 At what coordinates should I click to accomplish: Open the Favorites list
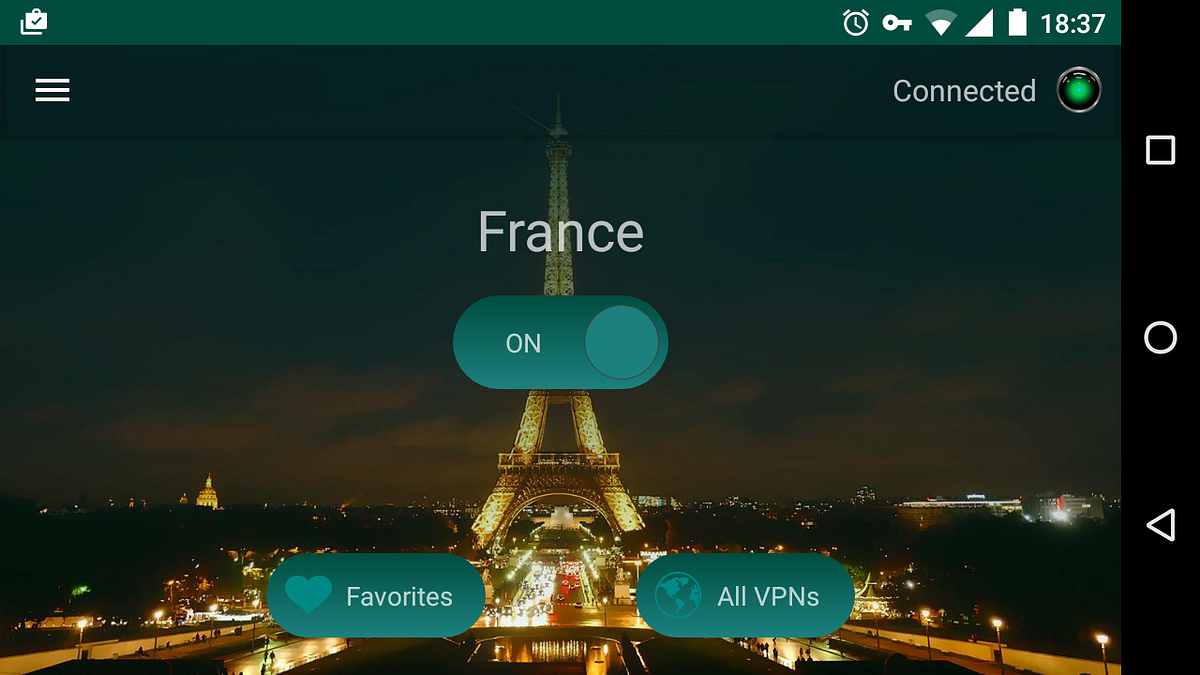click(x=376, y=596)
